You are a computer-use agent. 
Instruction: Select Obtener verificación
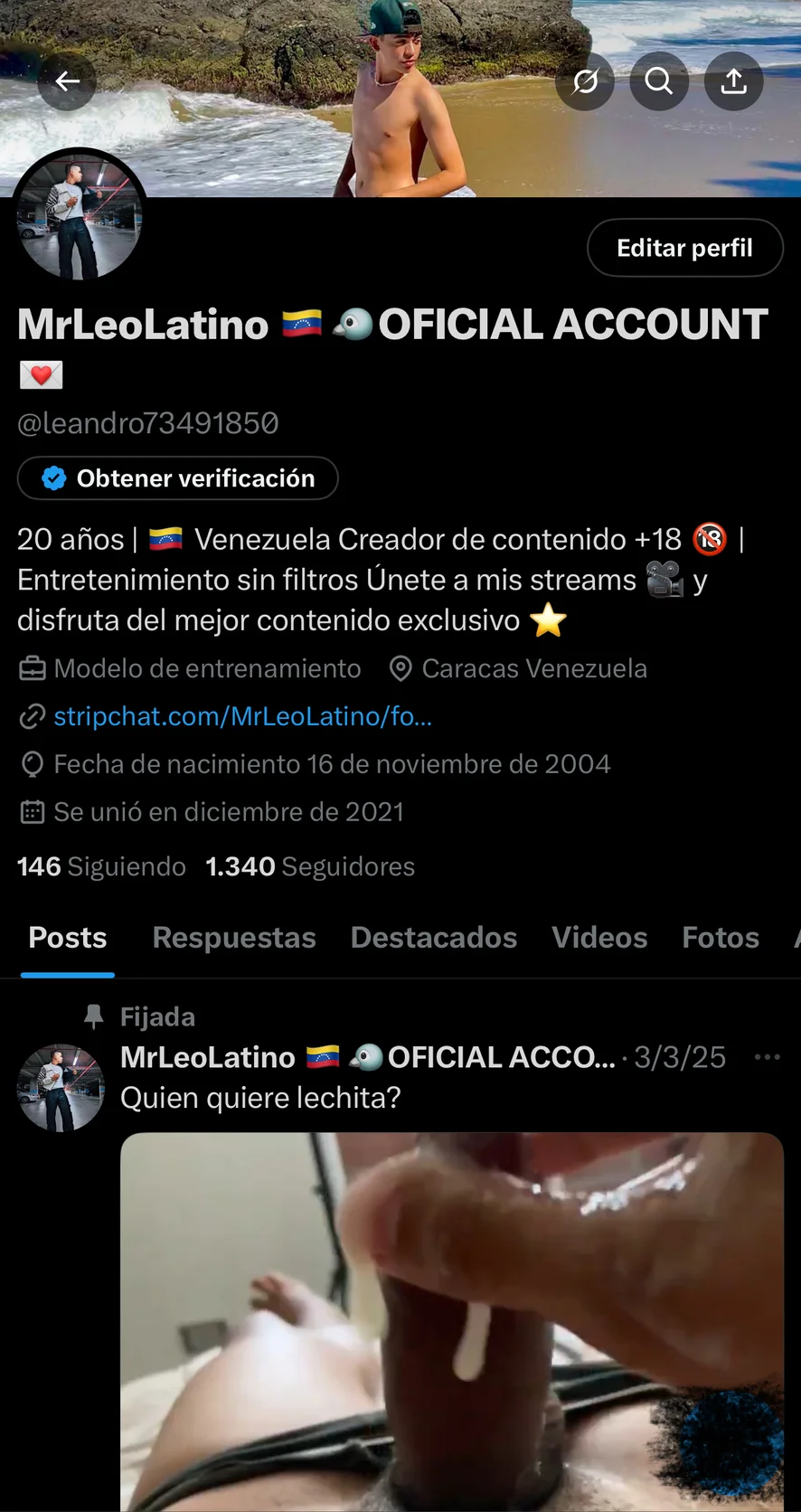tap(178, 478)
